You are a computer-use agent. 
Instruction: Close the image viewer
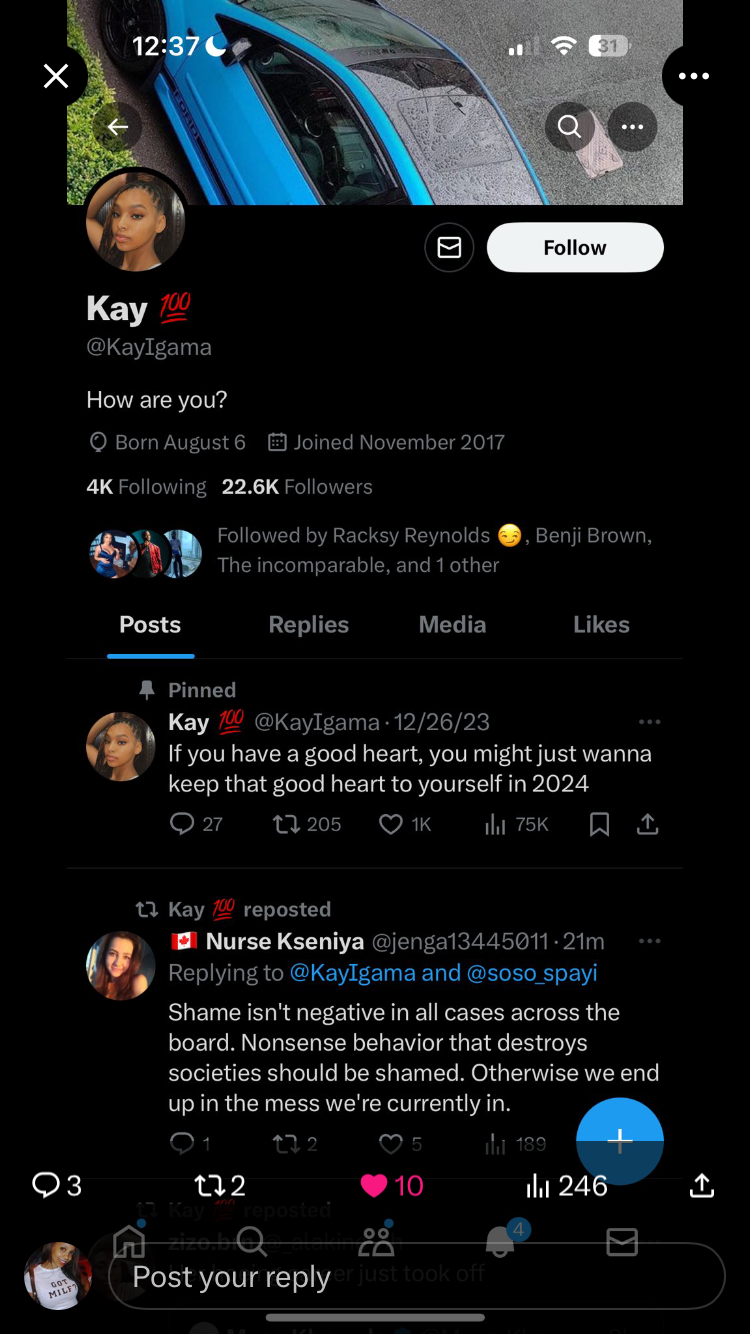point(56,76)
